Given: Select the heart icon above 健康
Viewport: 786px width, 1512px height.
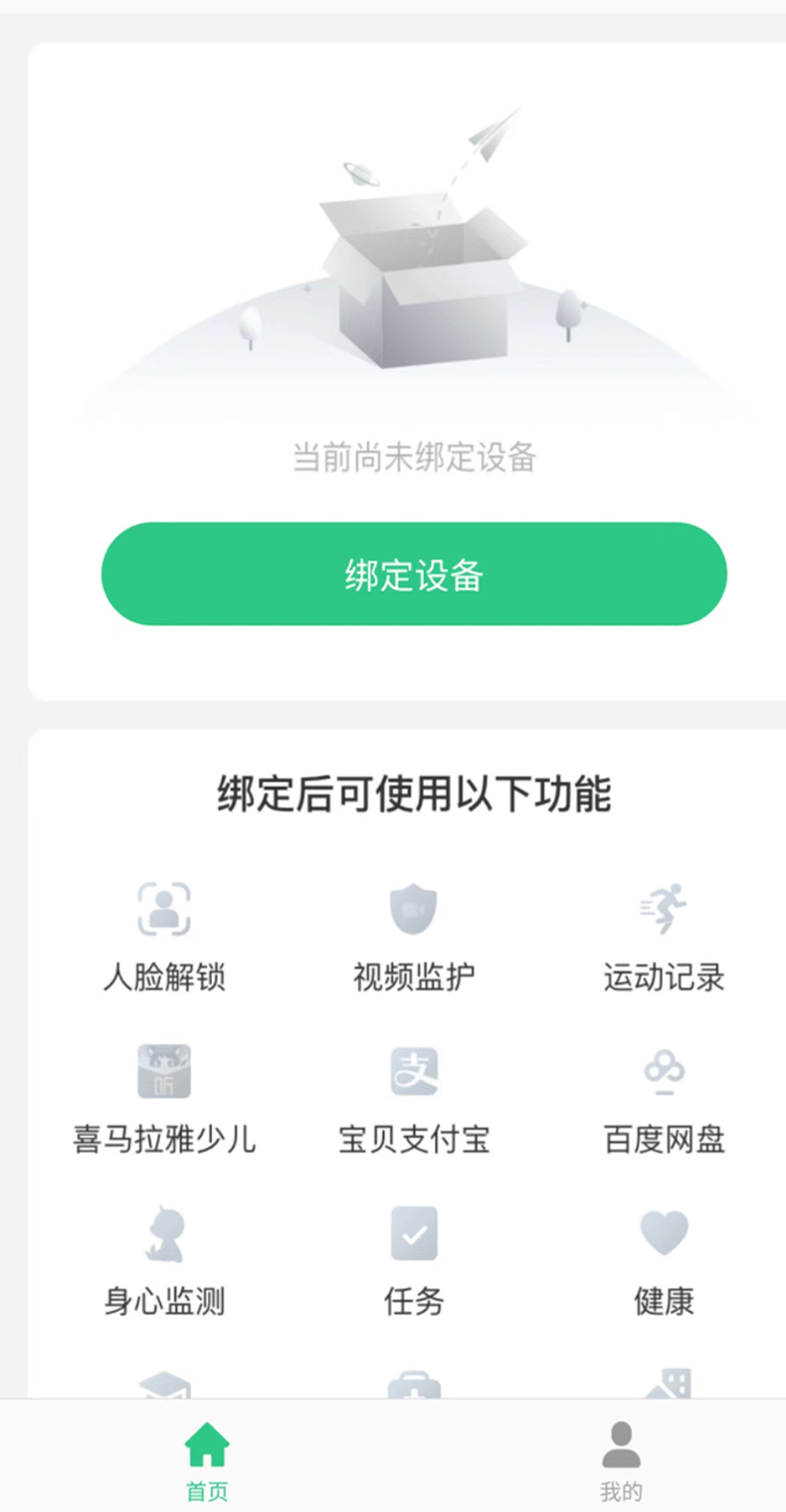Looking at the screenshot, I should (x=663, y=1232).
